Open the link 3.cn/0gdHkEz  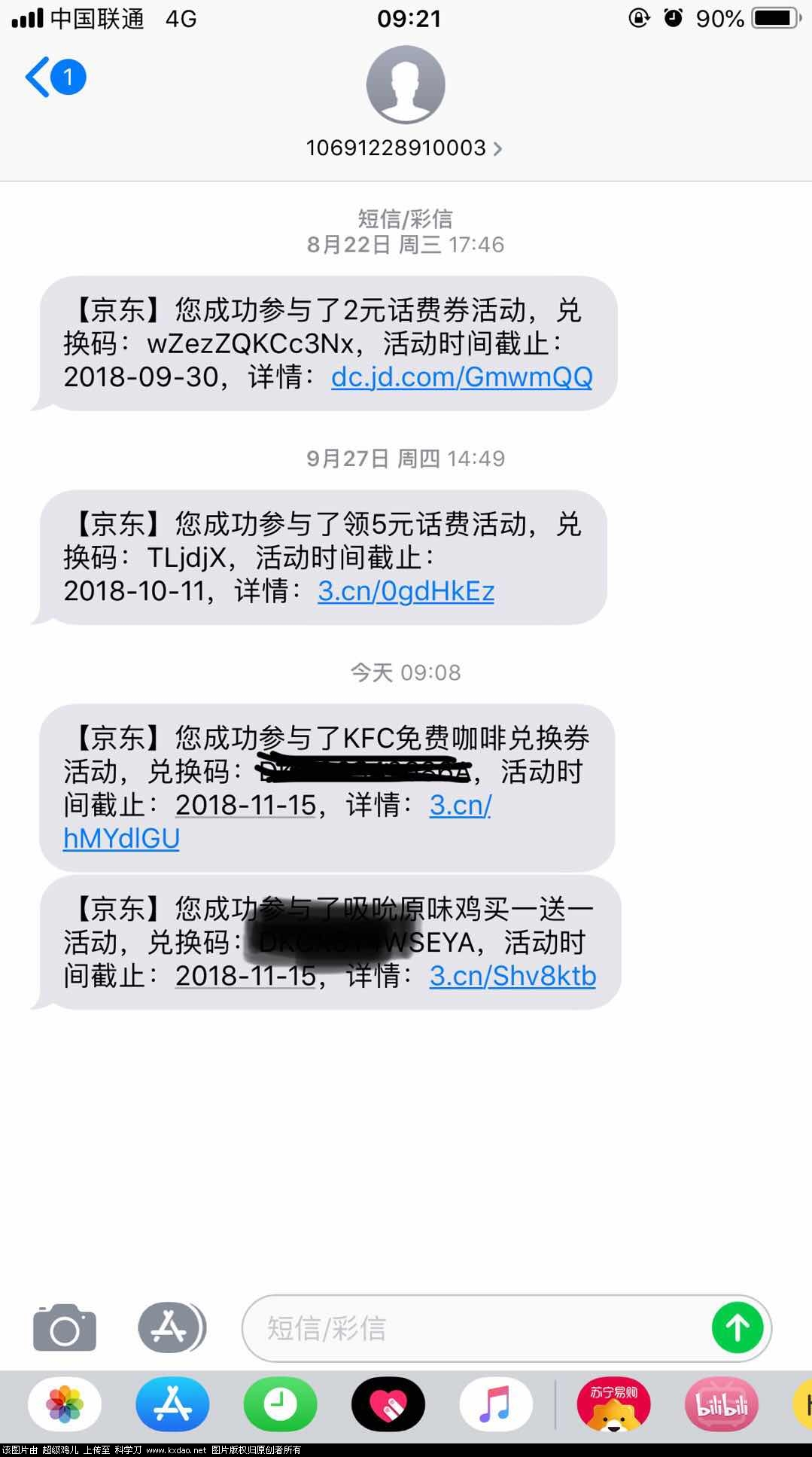coord(404,592)
